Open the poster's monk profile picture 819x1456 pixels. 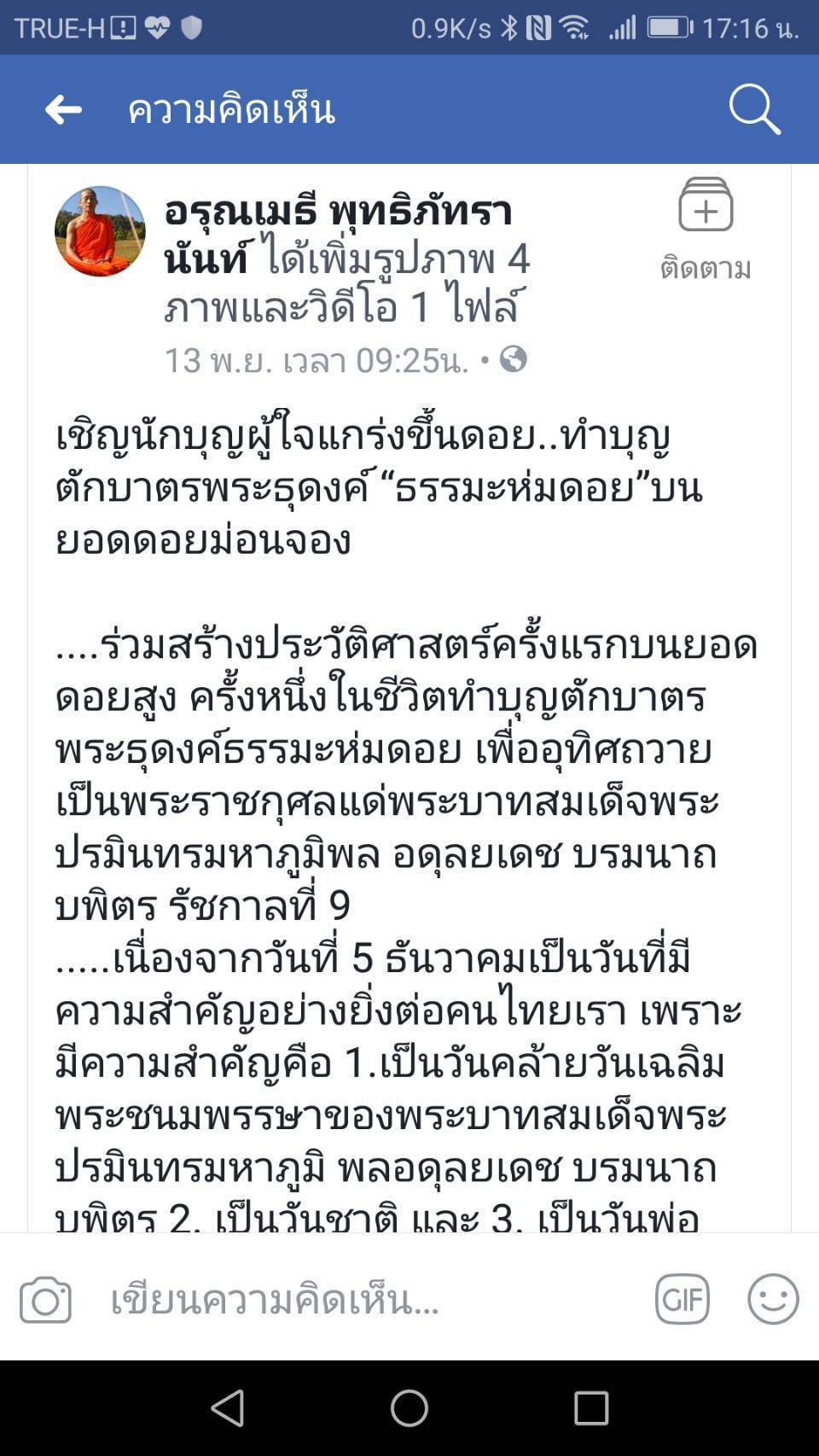[100, 231]
